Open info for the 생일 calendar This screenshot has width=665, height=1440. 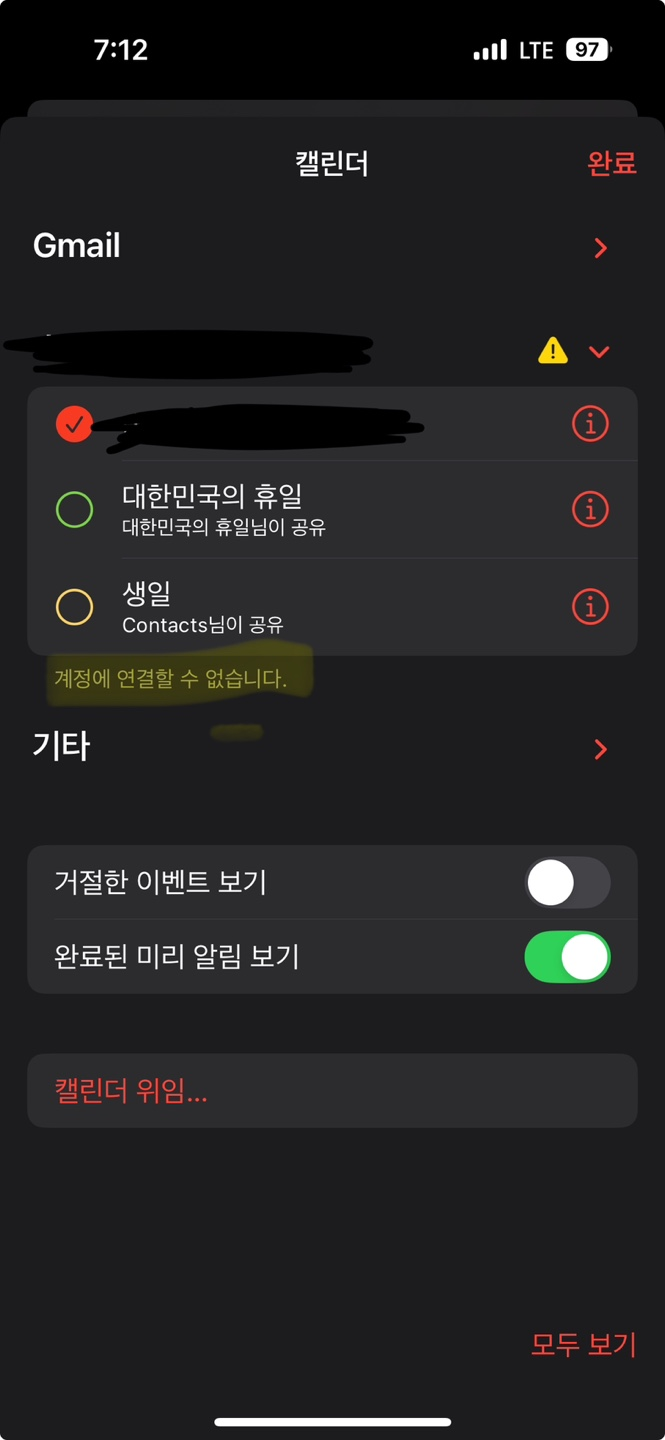(x=590, y=607)
